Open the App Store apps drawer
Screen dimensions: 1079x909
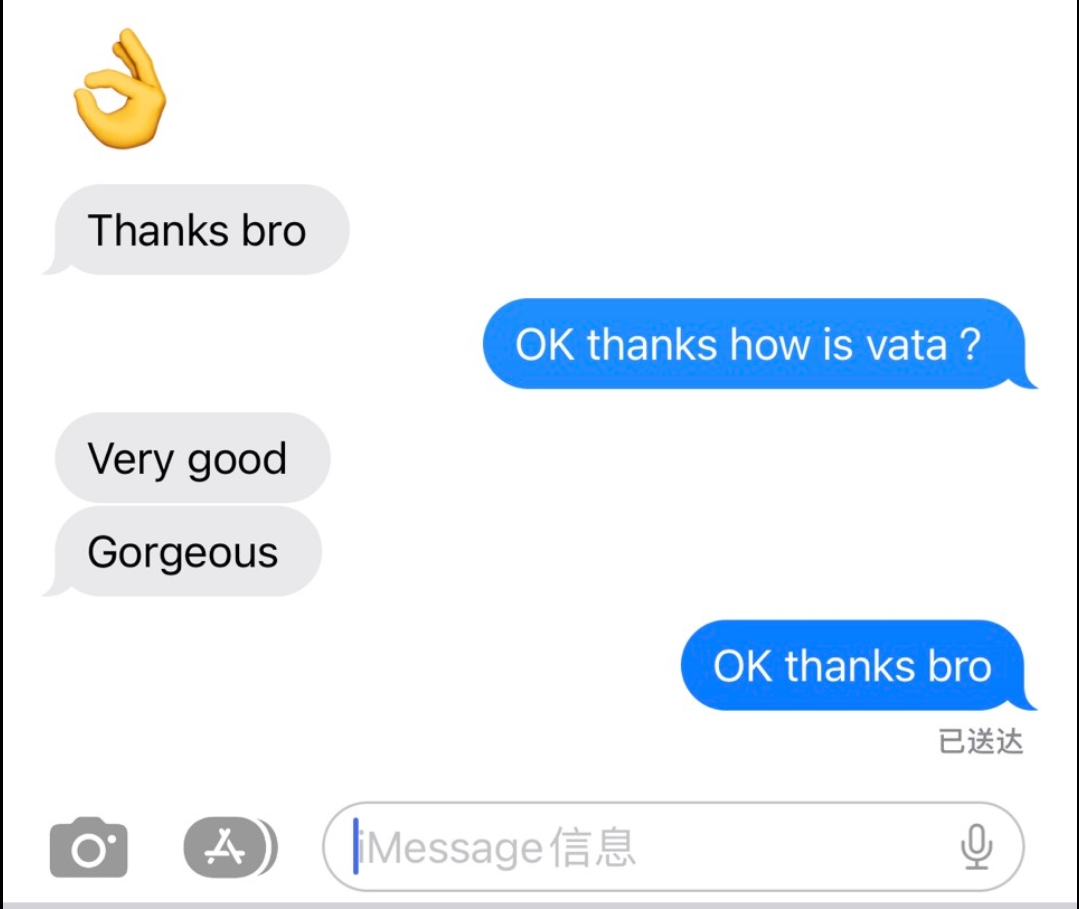228,848
